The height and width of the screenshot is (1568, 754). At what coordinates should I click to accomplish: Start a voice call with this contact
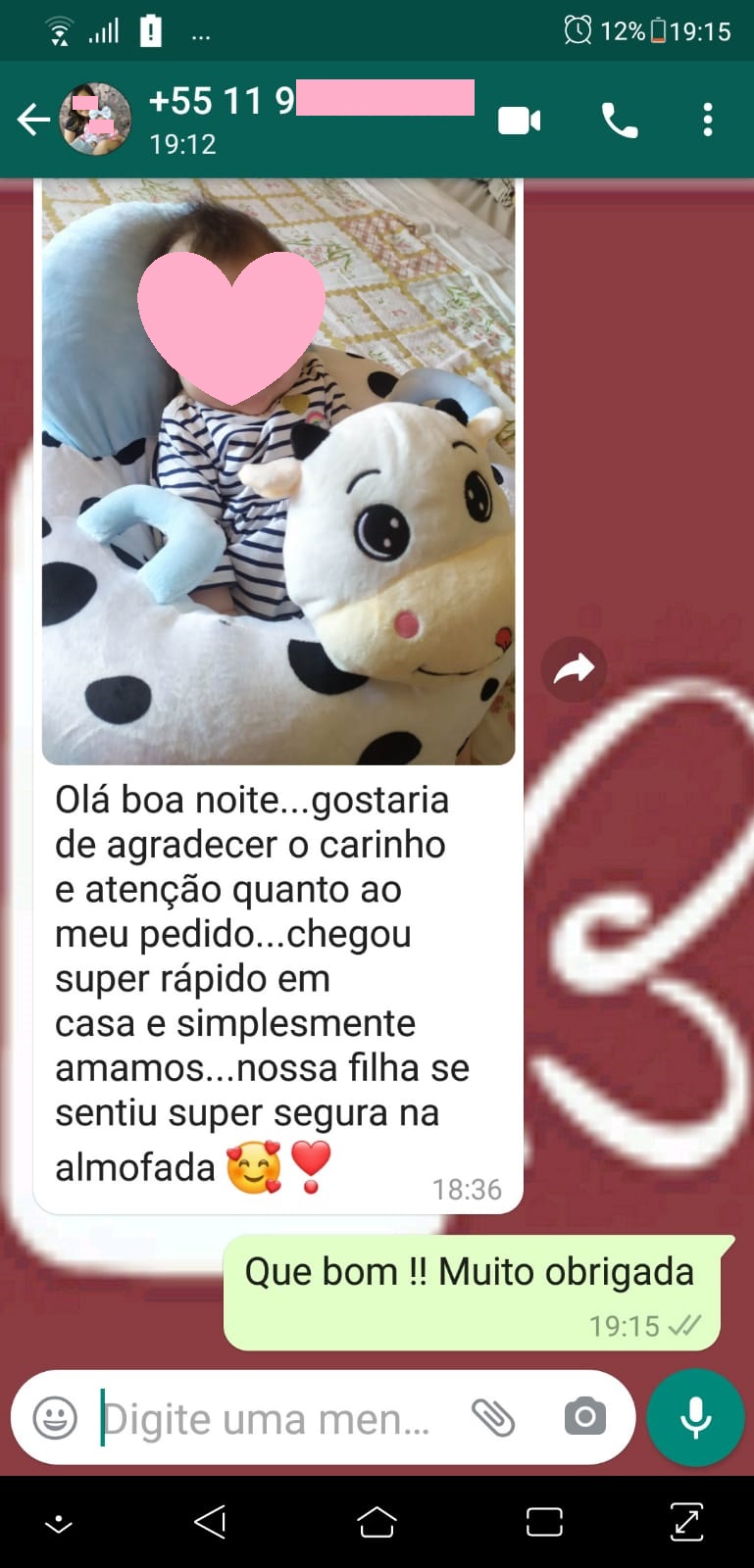pyautogui.click(x=619, y=121)
